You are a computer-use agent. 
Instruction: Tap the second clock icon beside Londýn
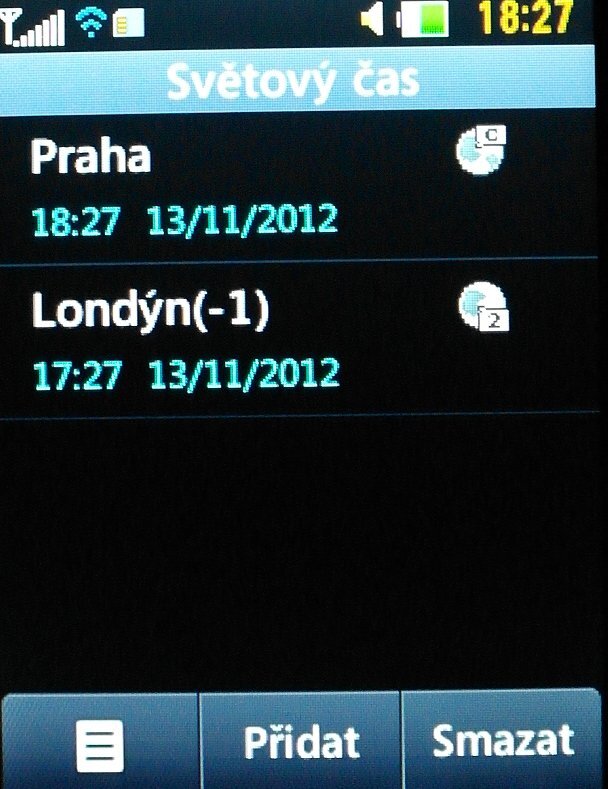pyautogui.click(x=484, y=307)
